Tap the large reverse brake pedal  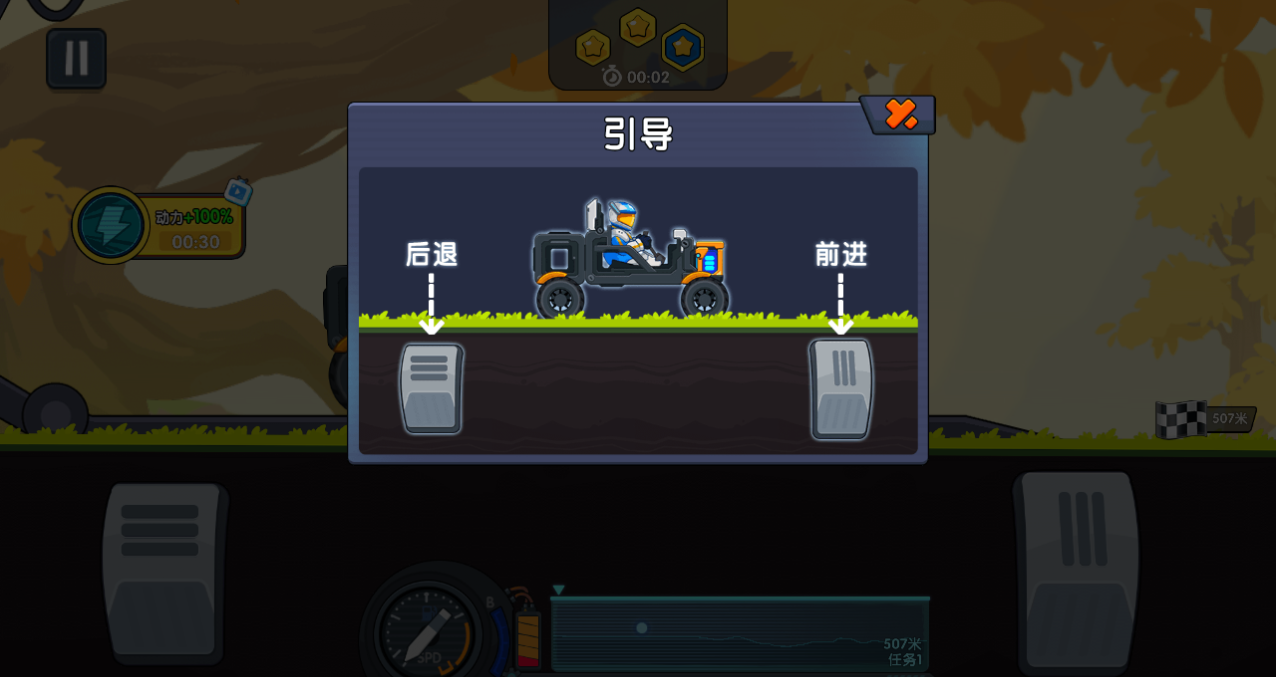[163, 573]
